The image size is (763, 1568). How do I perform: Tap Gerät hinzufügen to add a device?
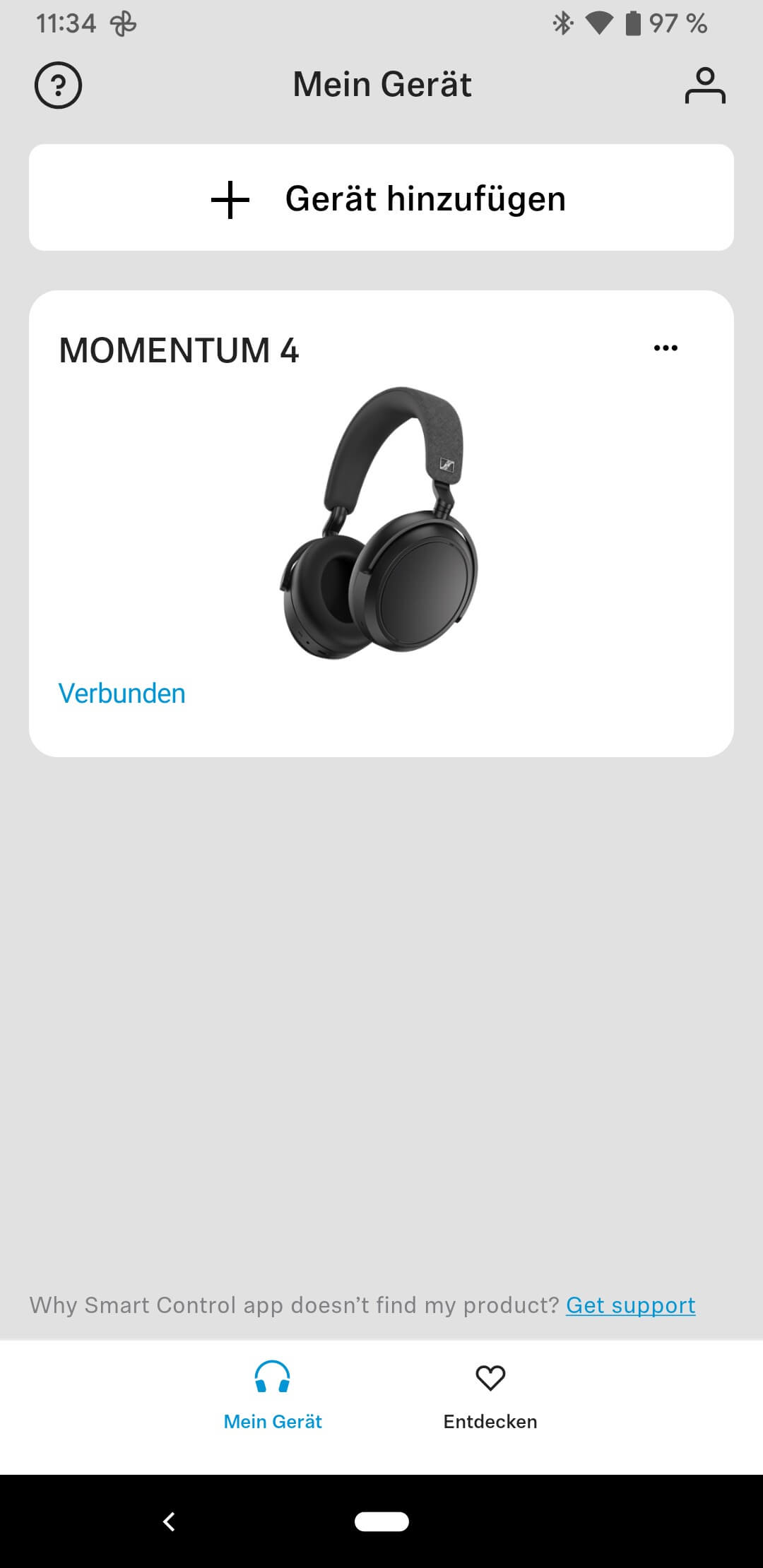pyautogui.click(x=381, y=198)
